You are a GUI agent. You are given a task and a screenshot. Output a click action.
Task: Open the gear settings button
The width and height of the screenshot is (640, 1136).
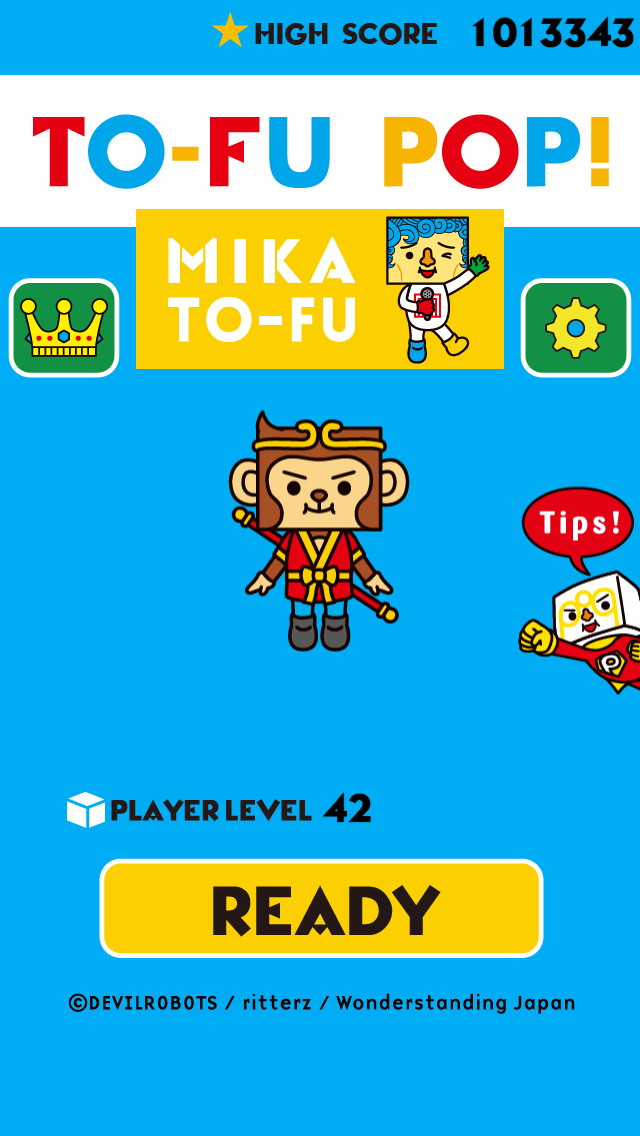pos(575,328)
